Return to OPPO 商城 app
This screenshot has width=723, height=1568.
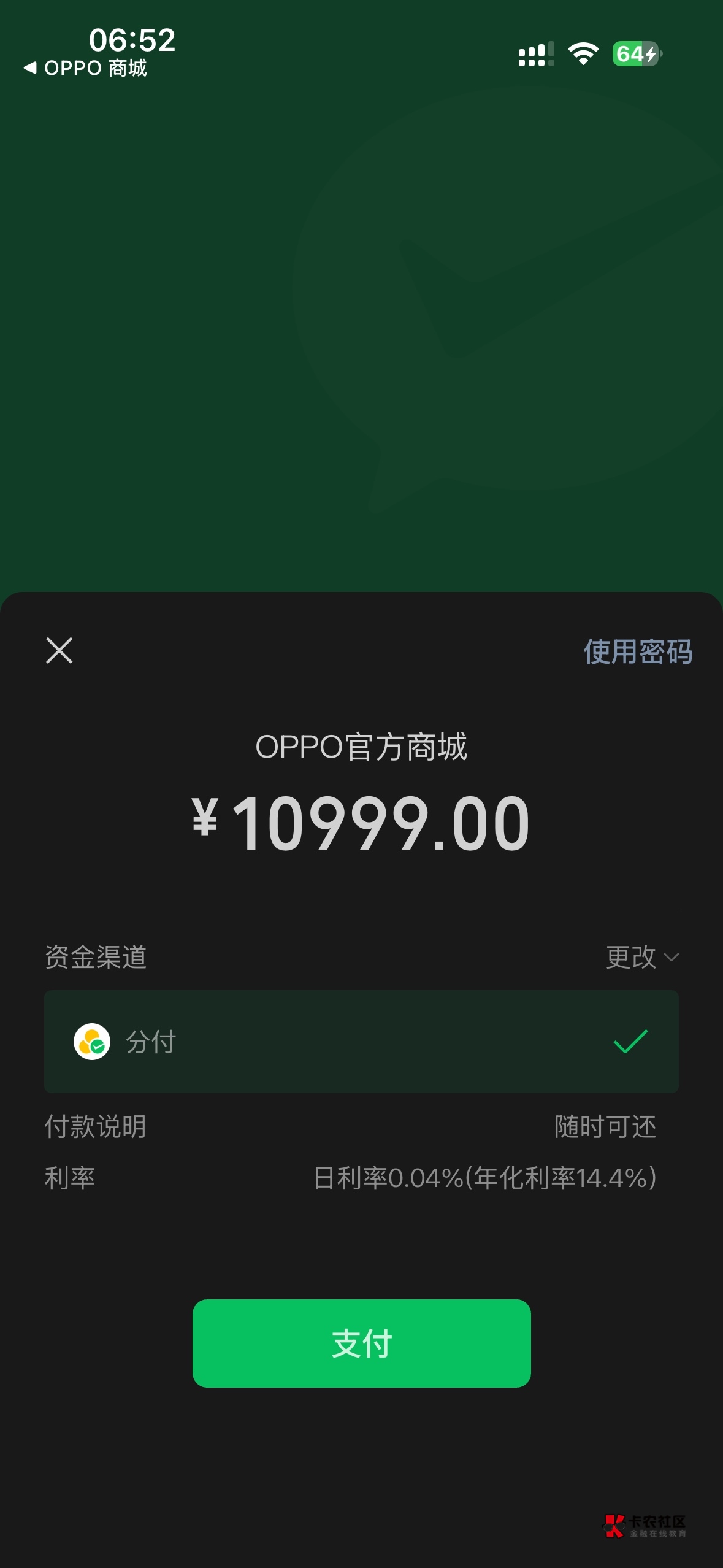tap(86, 67)
